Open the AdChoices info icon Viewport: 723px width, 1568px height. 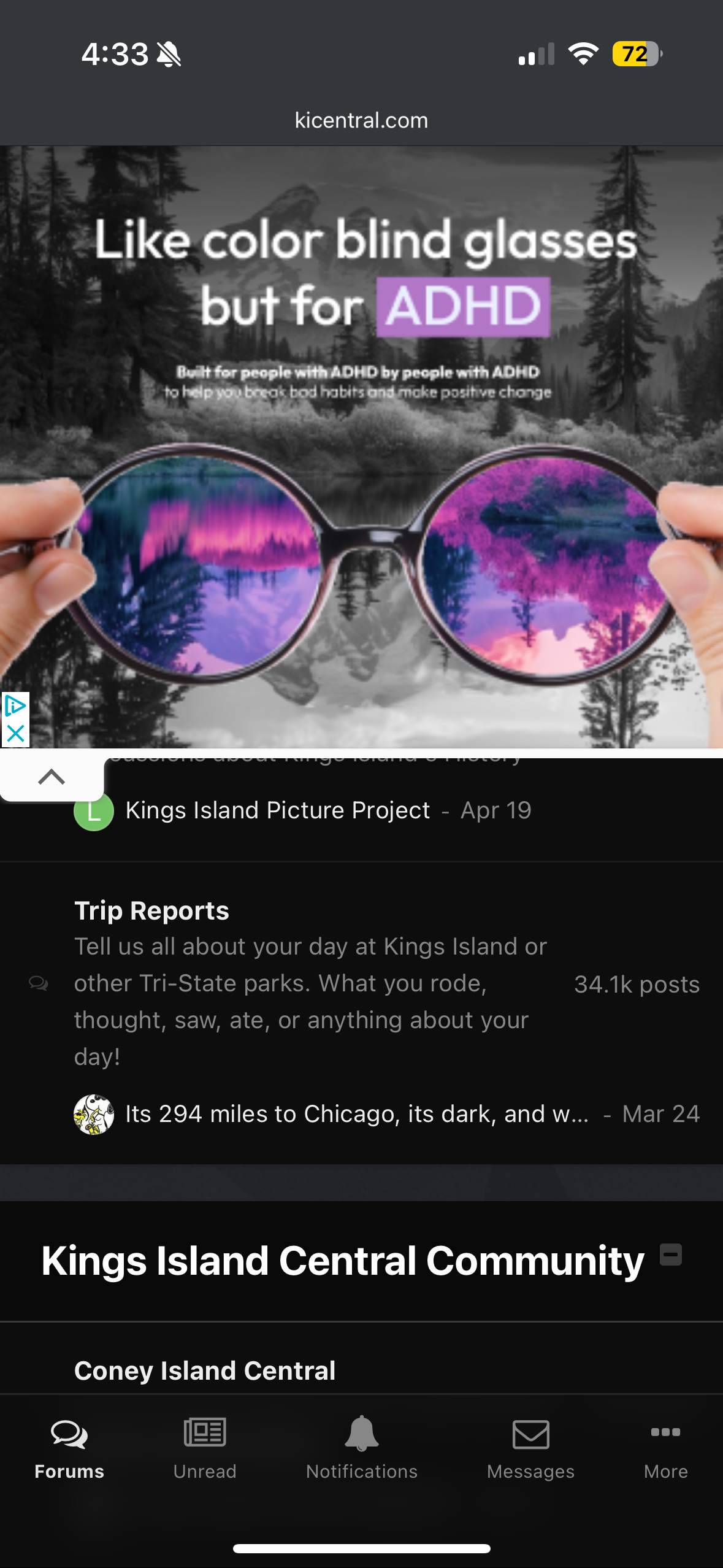15,707
